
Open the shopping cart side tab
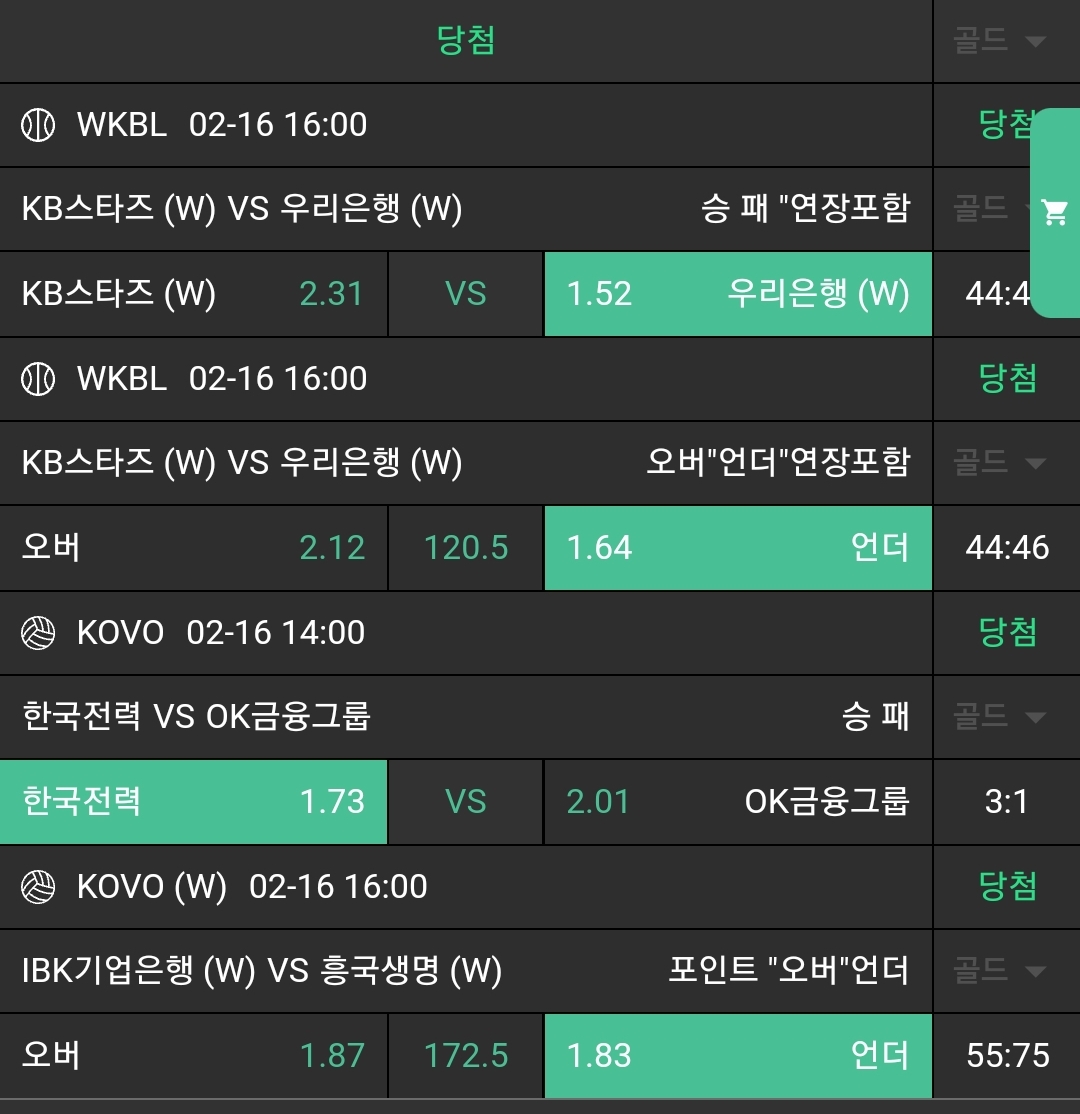[x=1054, y=212]
